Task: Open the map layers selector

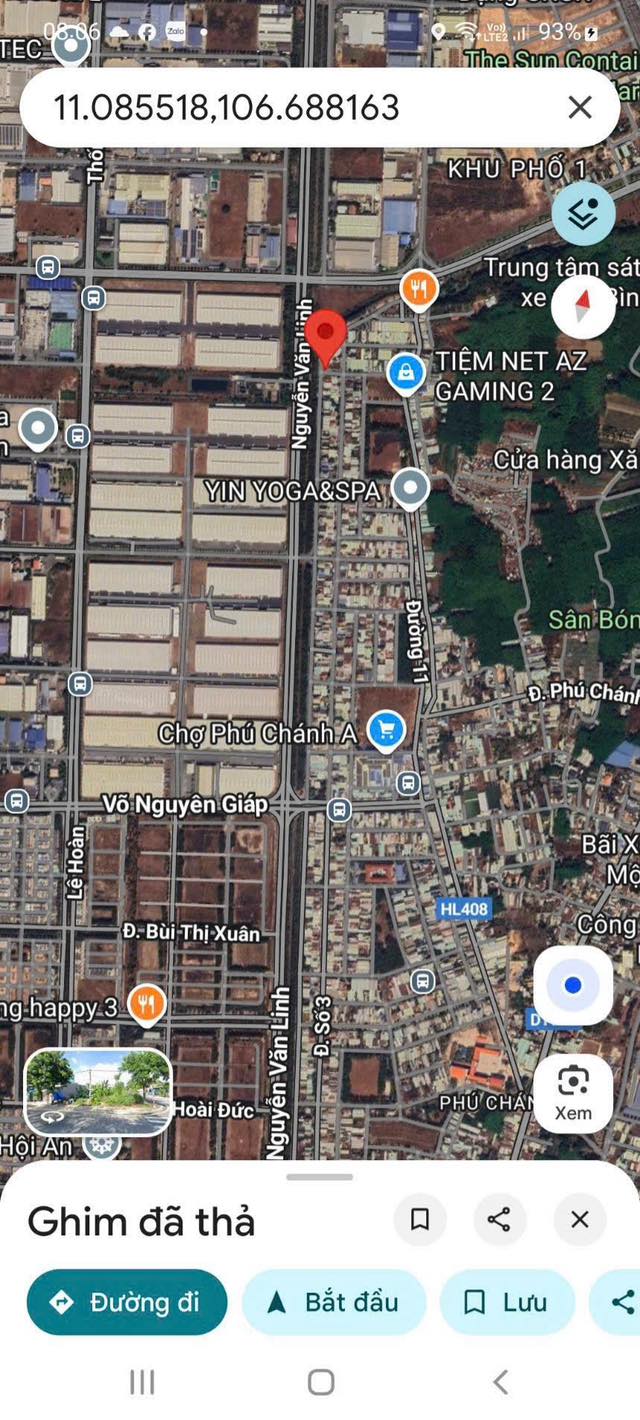Action: pyautogui.click(x=583, y=214)
